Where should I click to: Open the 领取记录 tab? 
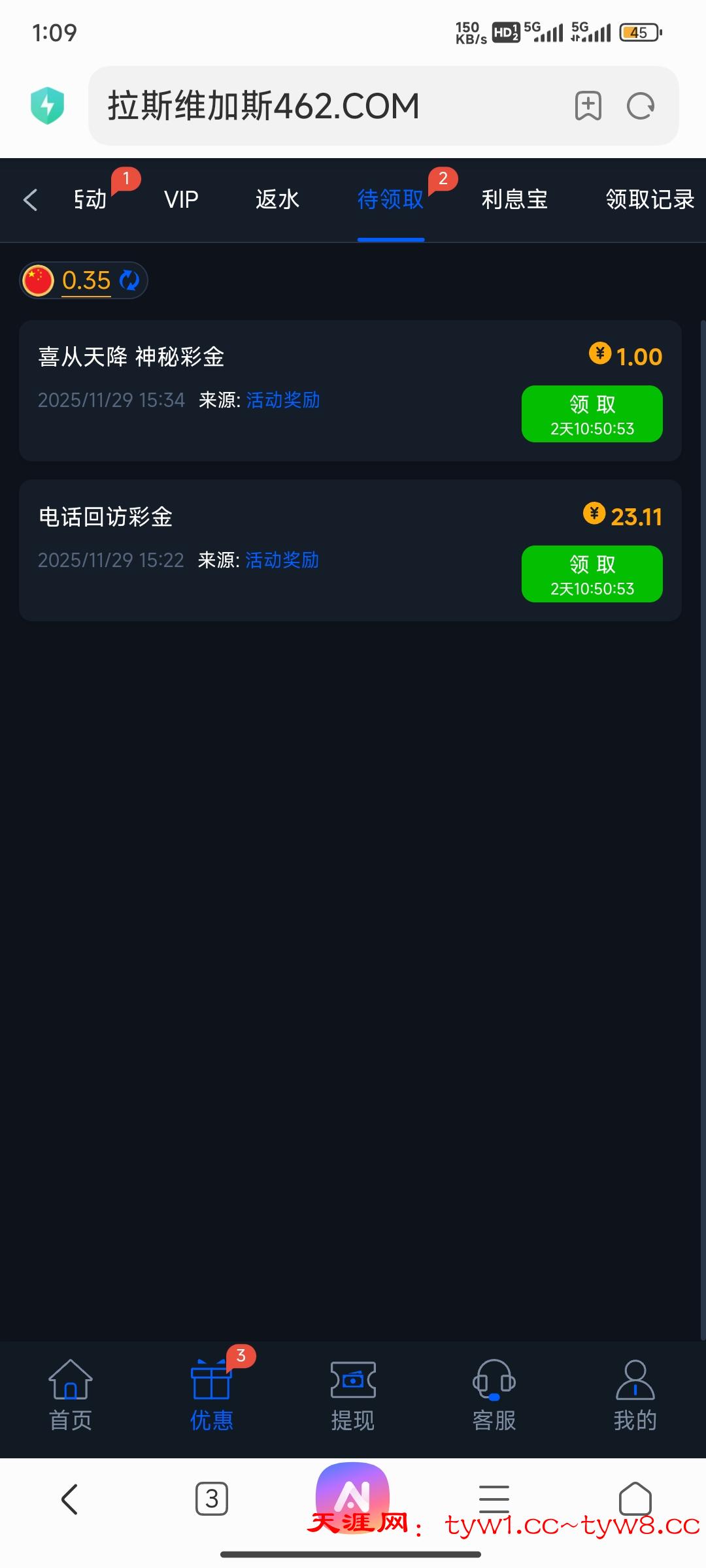(x=649, y=200)
